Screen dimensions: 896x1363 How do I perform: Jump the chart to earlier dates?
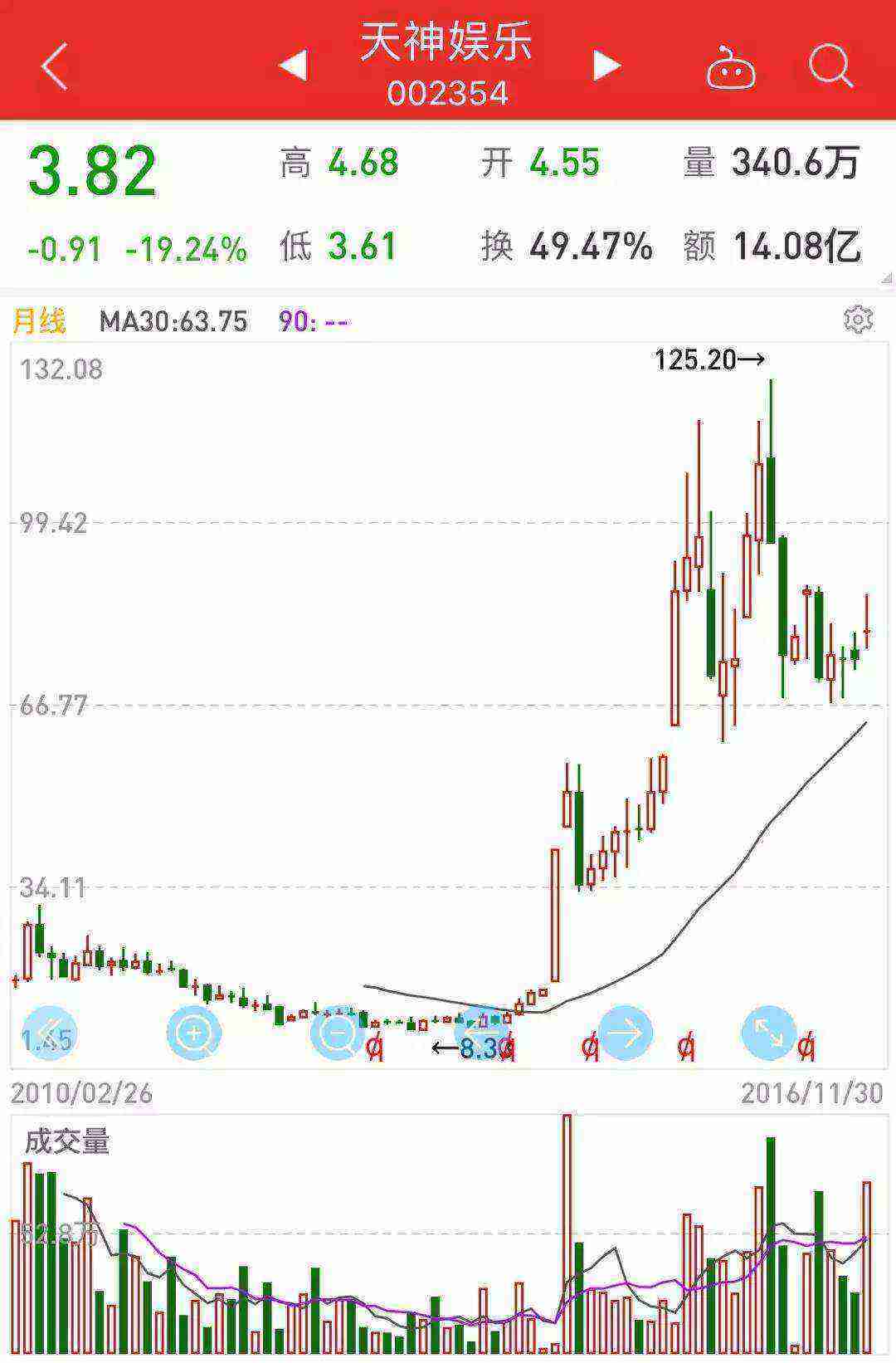(x=49, y=1033)
